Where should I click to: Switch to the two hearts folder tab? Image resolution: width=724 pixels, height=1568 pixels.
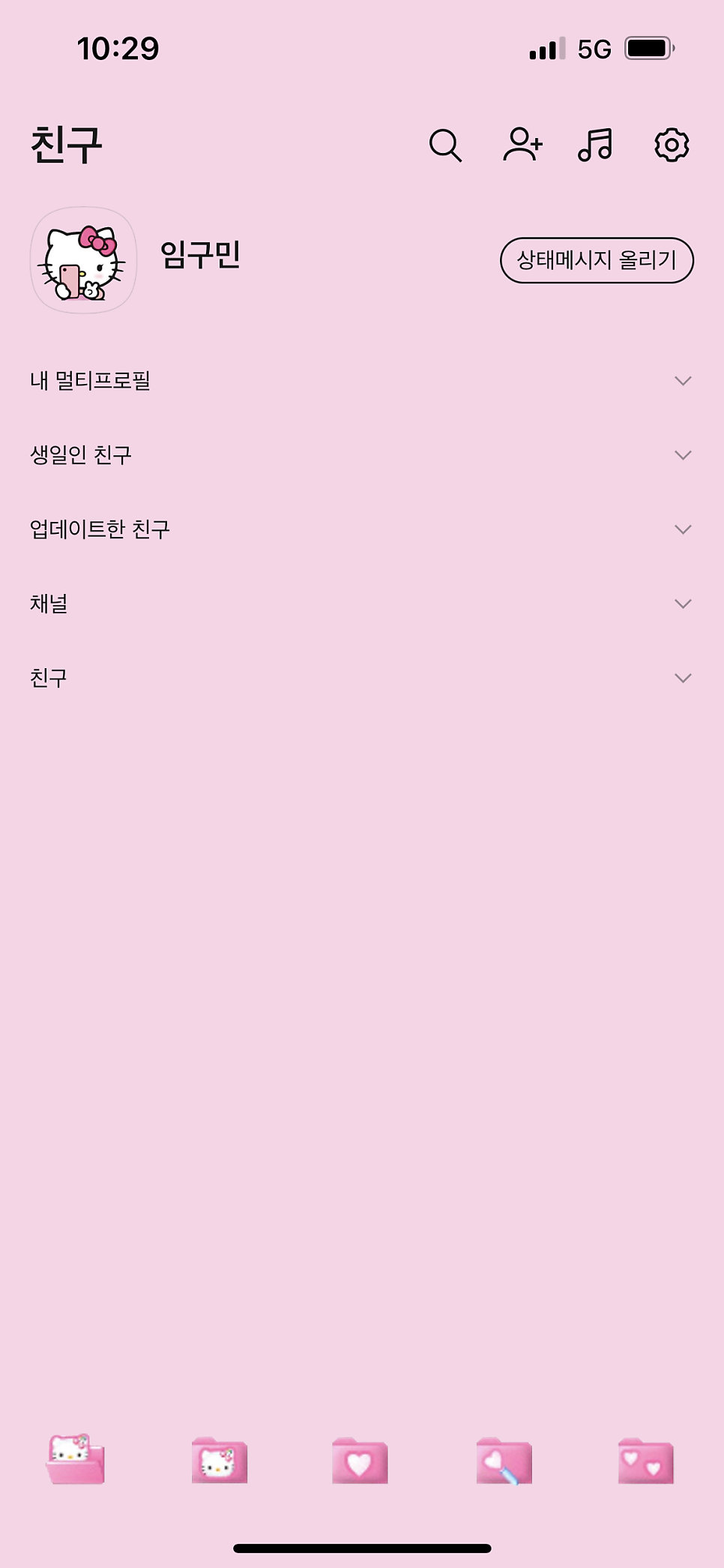coord(645,1460)
